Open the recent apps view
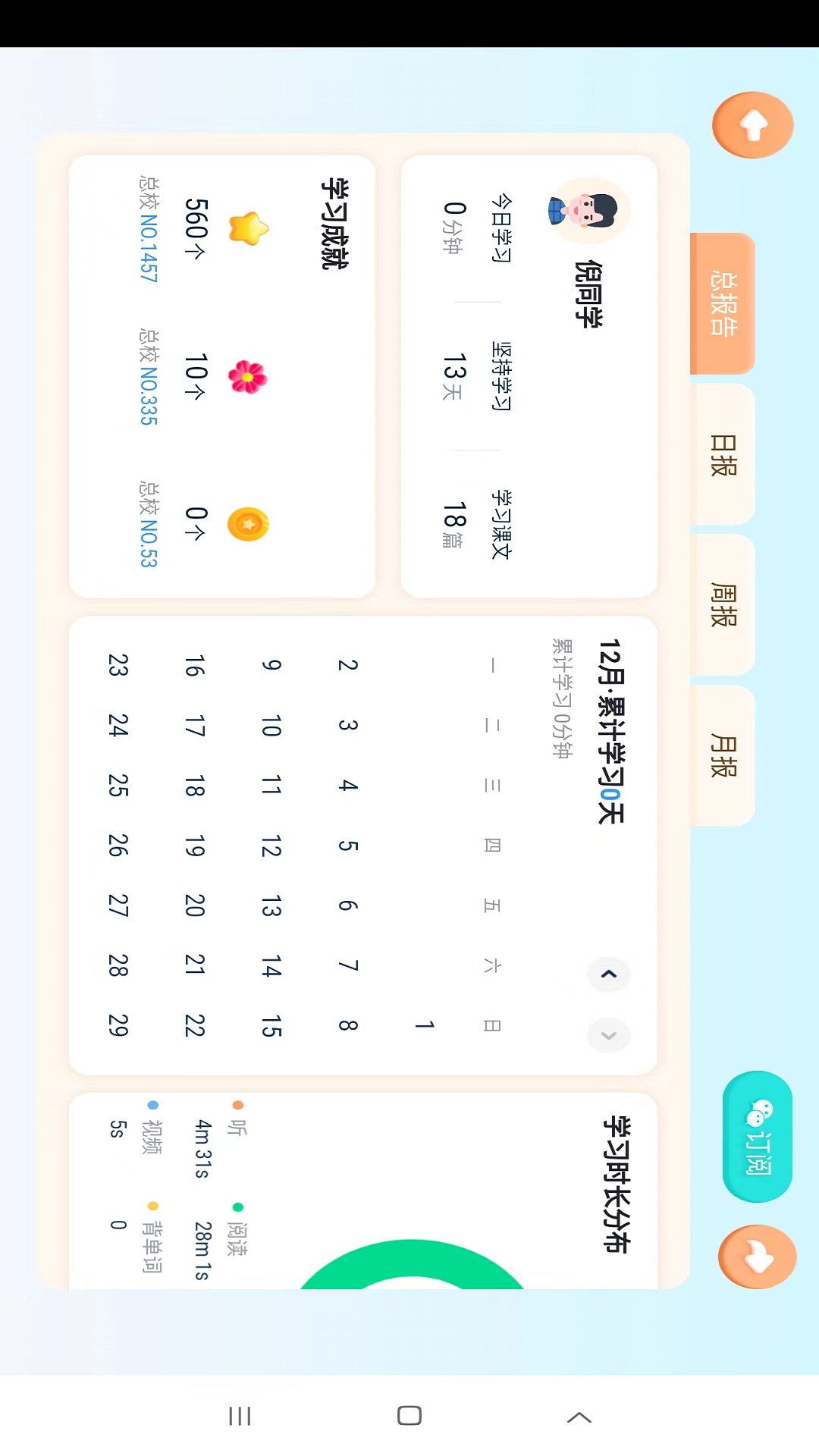The image size is (819, 1456). [240, 1416]
